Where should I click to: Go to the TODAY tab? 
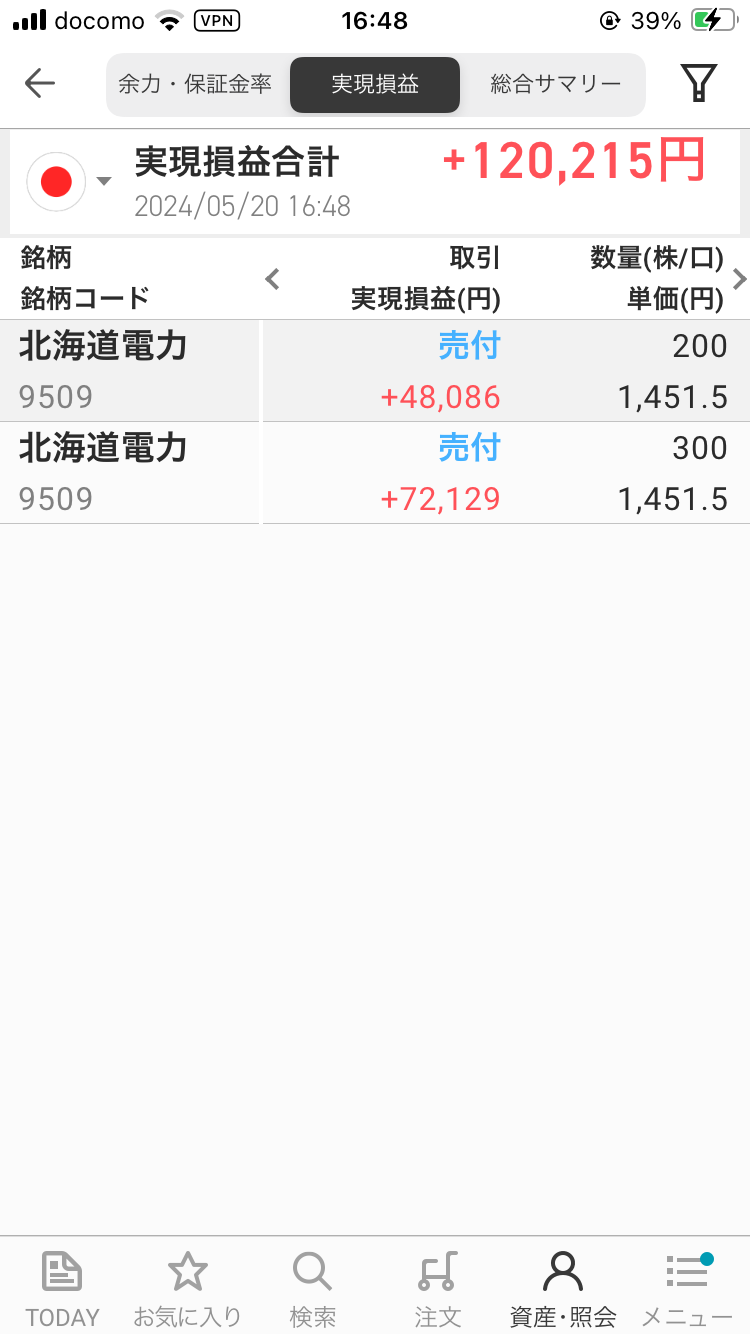62,1288
